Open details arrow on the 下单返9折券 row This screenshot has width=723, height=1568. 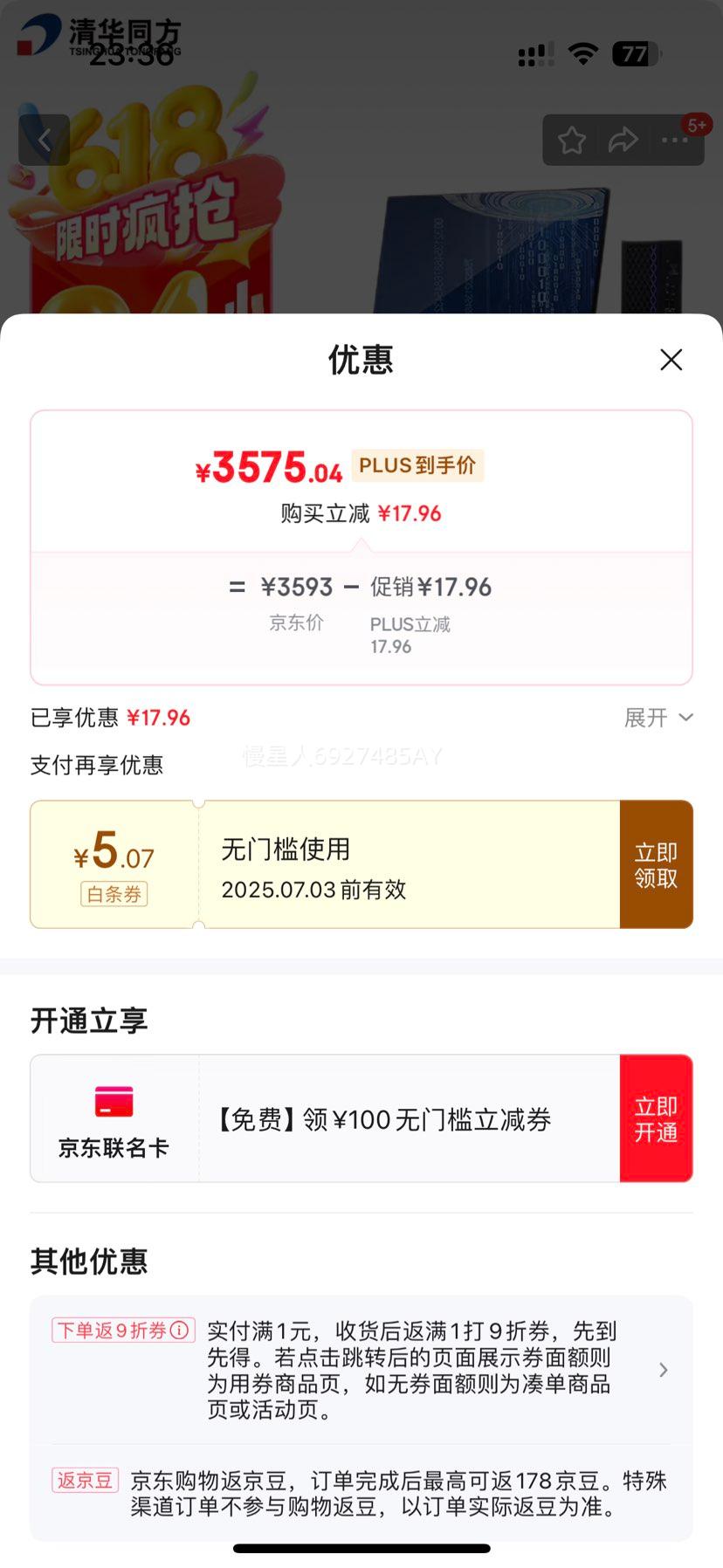click(x=663, y=1370)
